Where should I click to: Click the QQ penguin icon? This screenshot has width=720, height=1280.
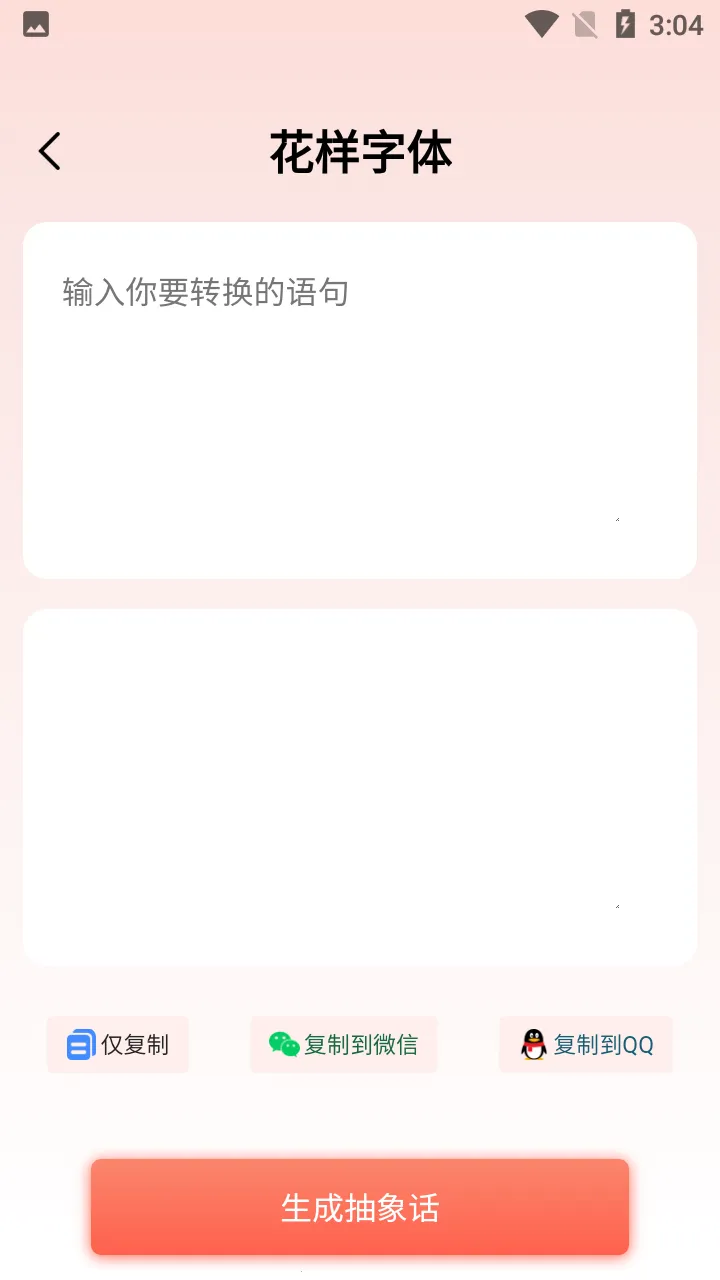[x=533, y=1044]
